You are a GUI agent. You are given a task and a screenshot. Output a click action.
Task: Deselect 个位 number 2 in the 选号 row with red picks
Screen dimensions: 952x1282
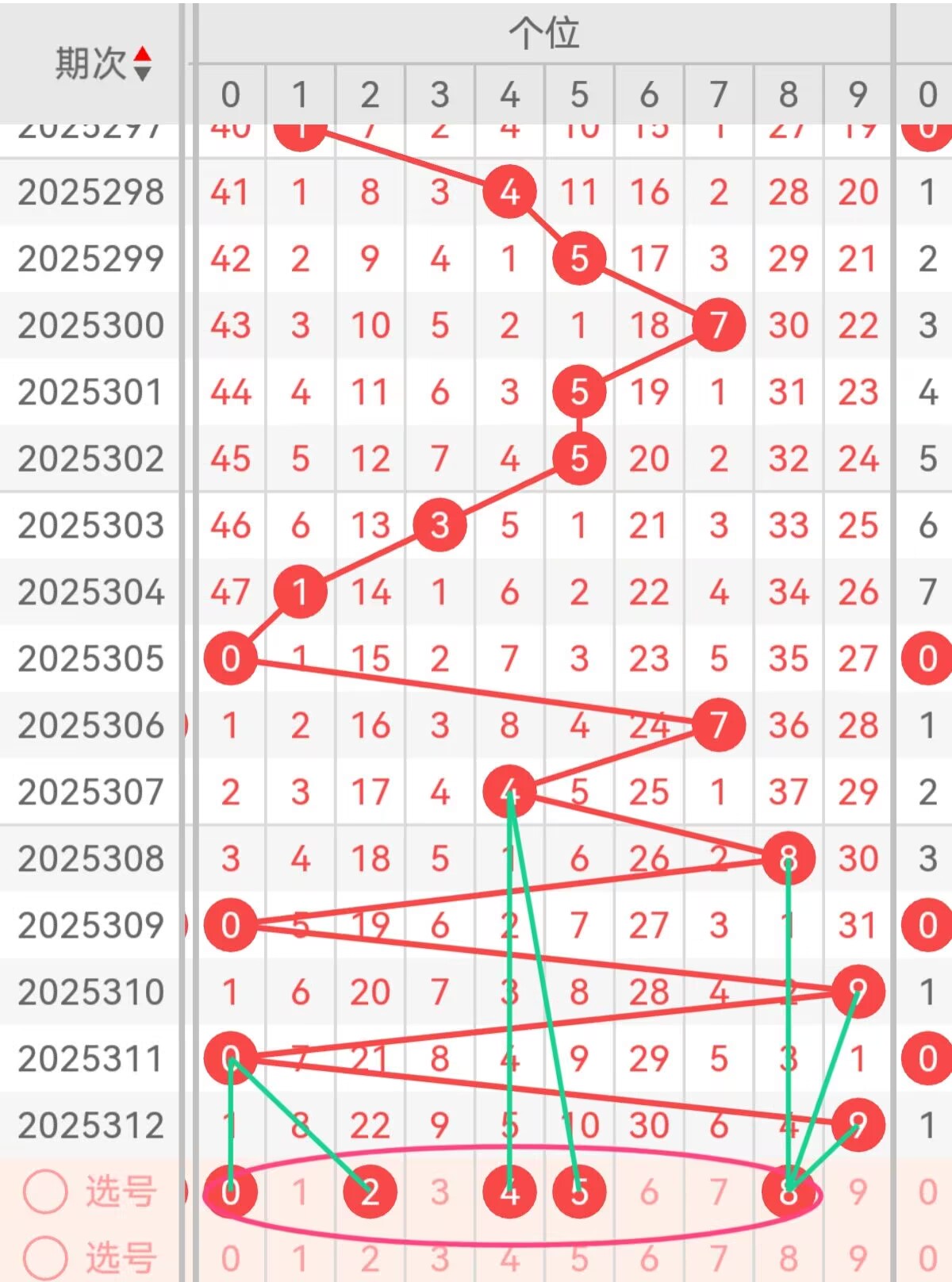tap(370, 1192)
